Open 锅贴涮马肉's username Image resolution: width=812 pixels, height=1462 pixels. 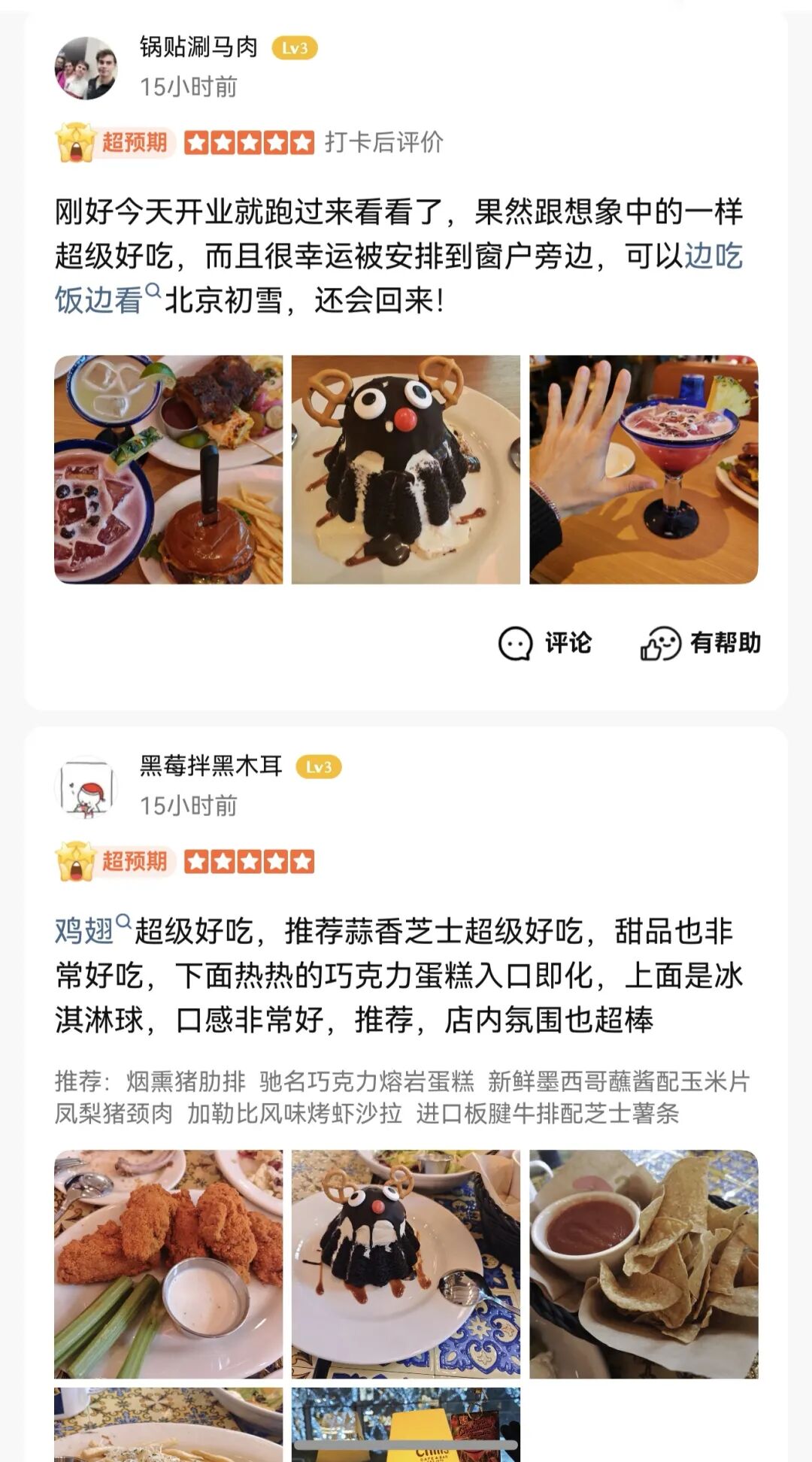[x=198, y=47]
